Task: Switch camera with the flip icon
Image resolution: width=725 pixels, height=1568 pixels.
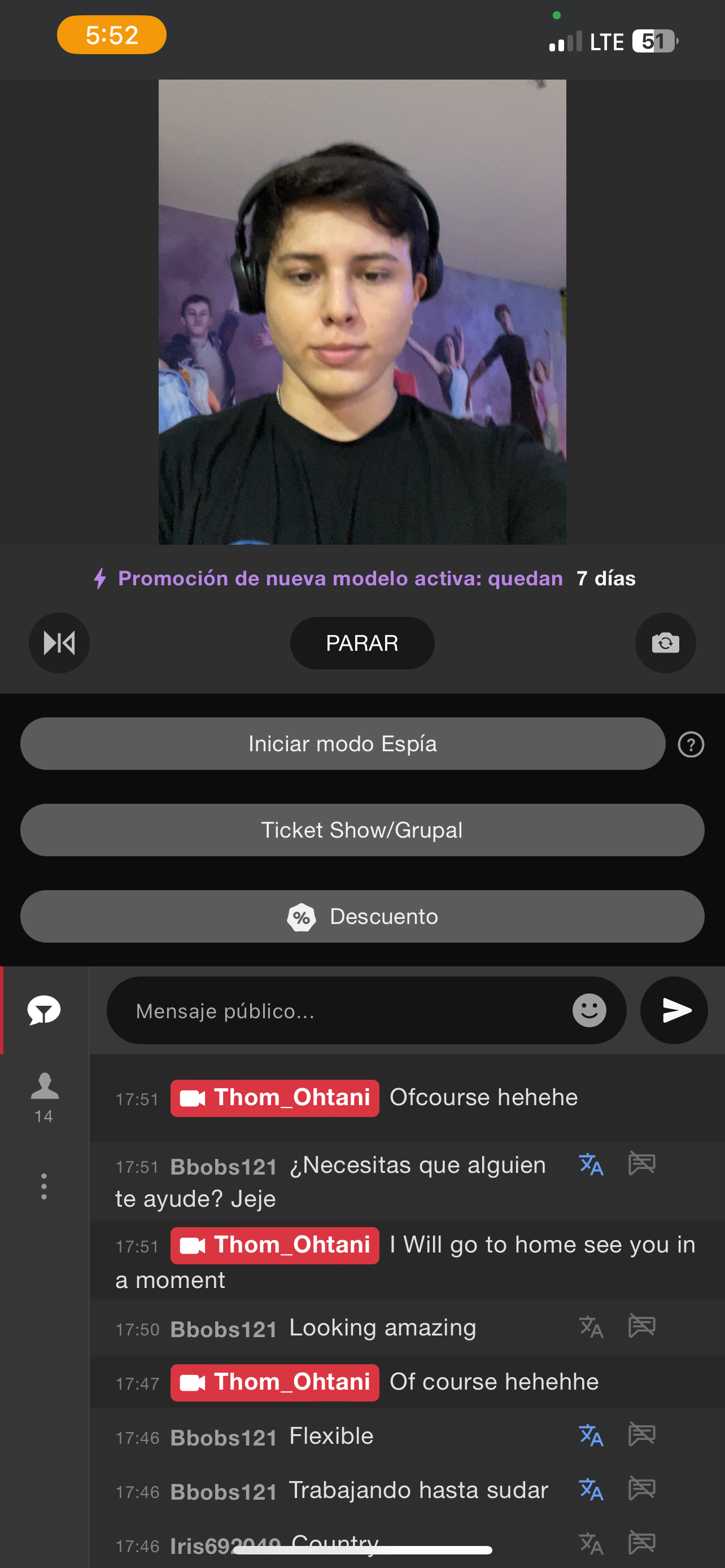Action: tap(665, 643)
